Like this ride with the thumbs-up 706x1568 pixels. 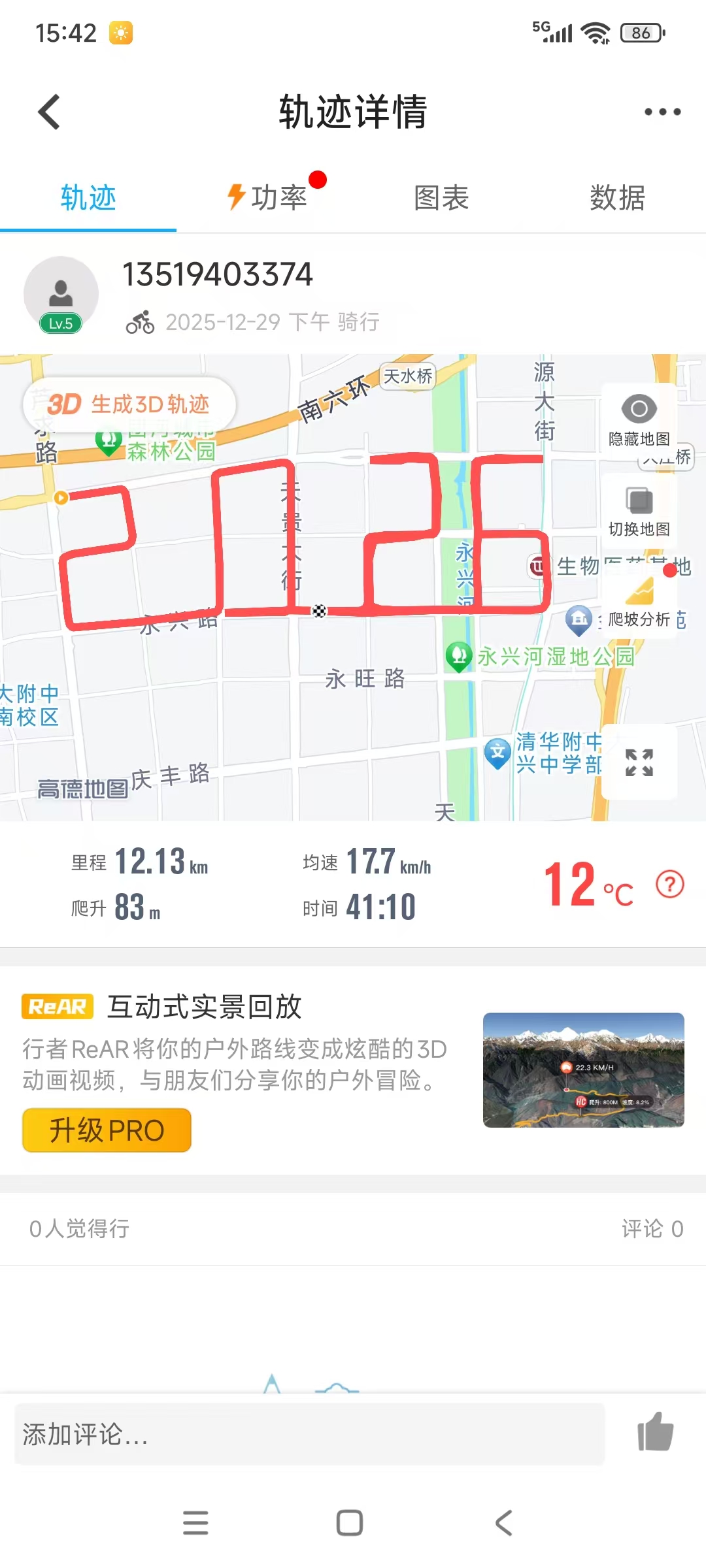[655, 1432]
